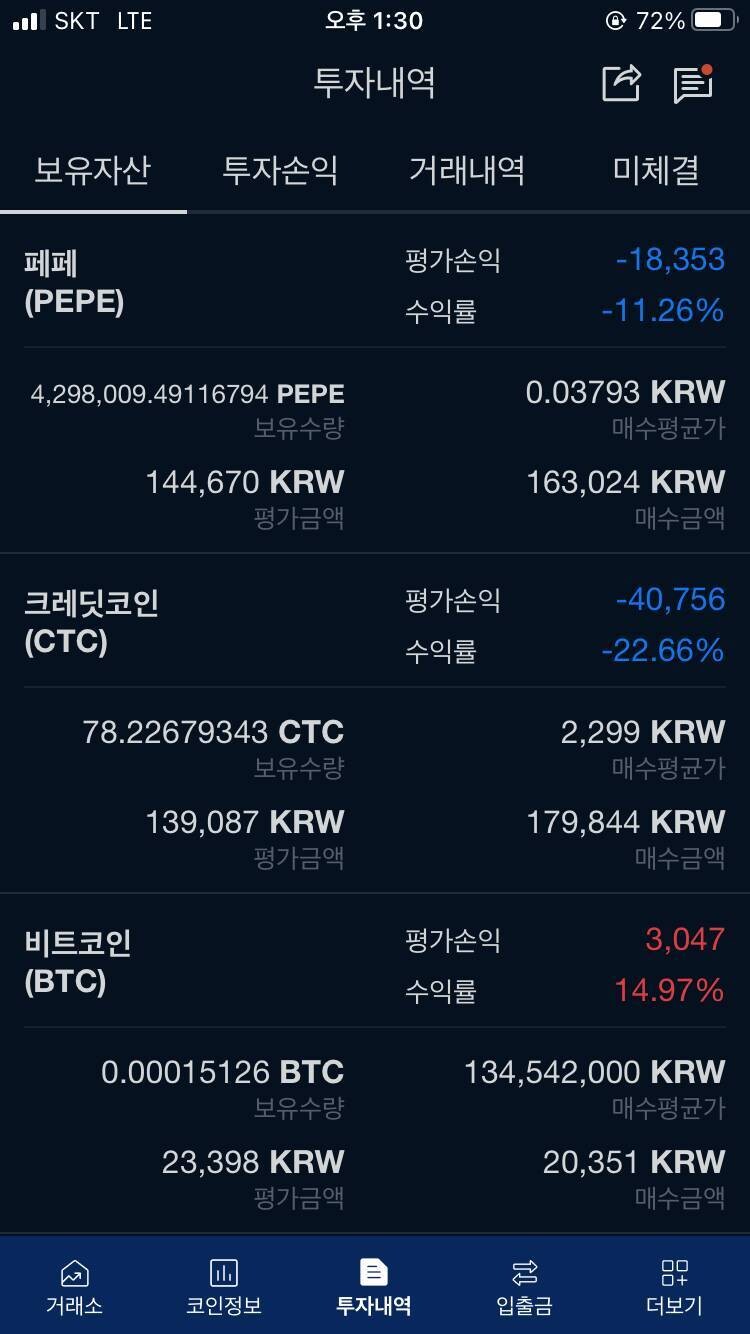The width and height of the screenshot is (750, 1334).
Task: Open the 더보기 menu
Action: pos(674,1286)
